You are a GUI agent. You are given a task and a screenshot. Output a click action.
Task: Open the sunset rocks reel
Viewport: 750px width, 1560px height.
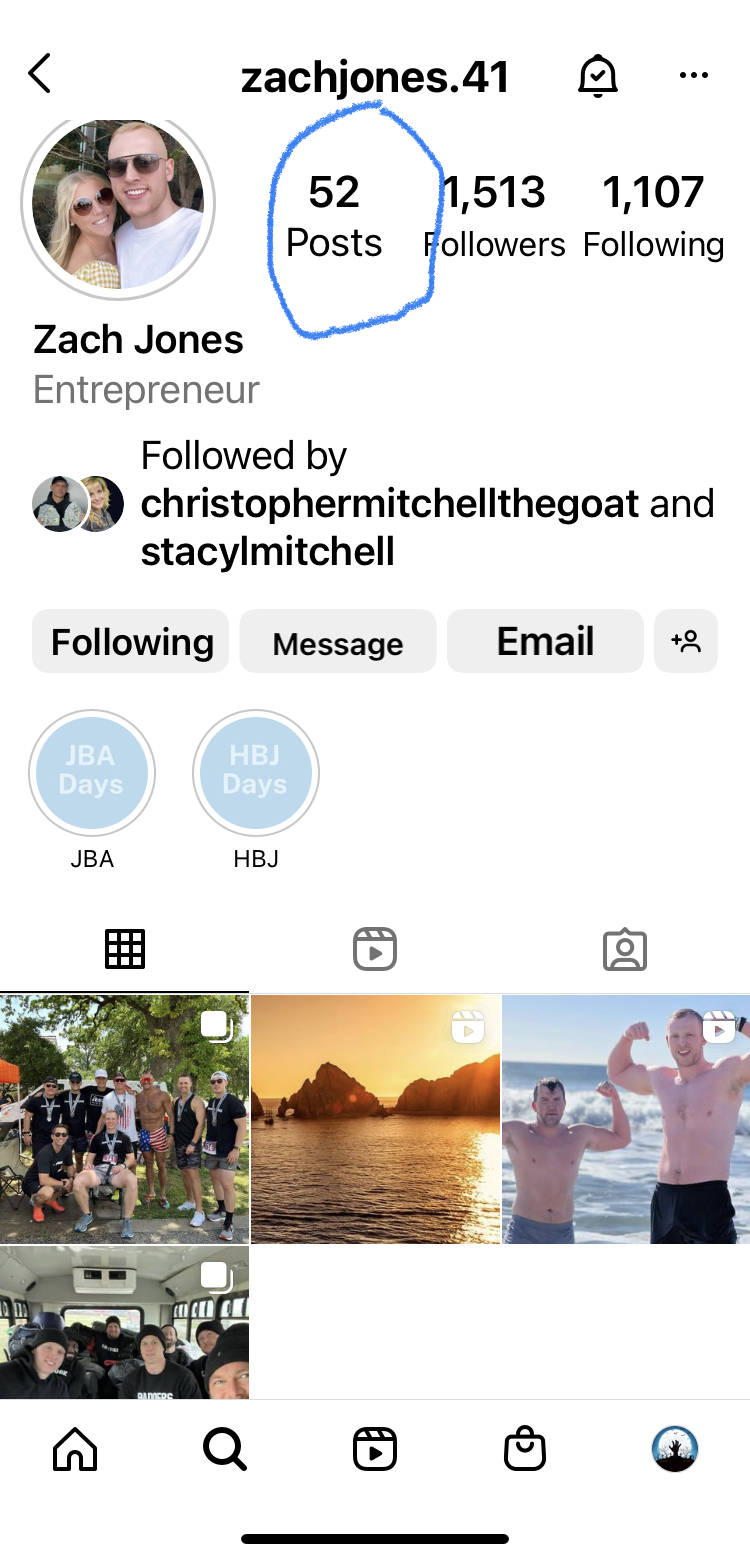pos(375,1119)
